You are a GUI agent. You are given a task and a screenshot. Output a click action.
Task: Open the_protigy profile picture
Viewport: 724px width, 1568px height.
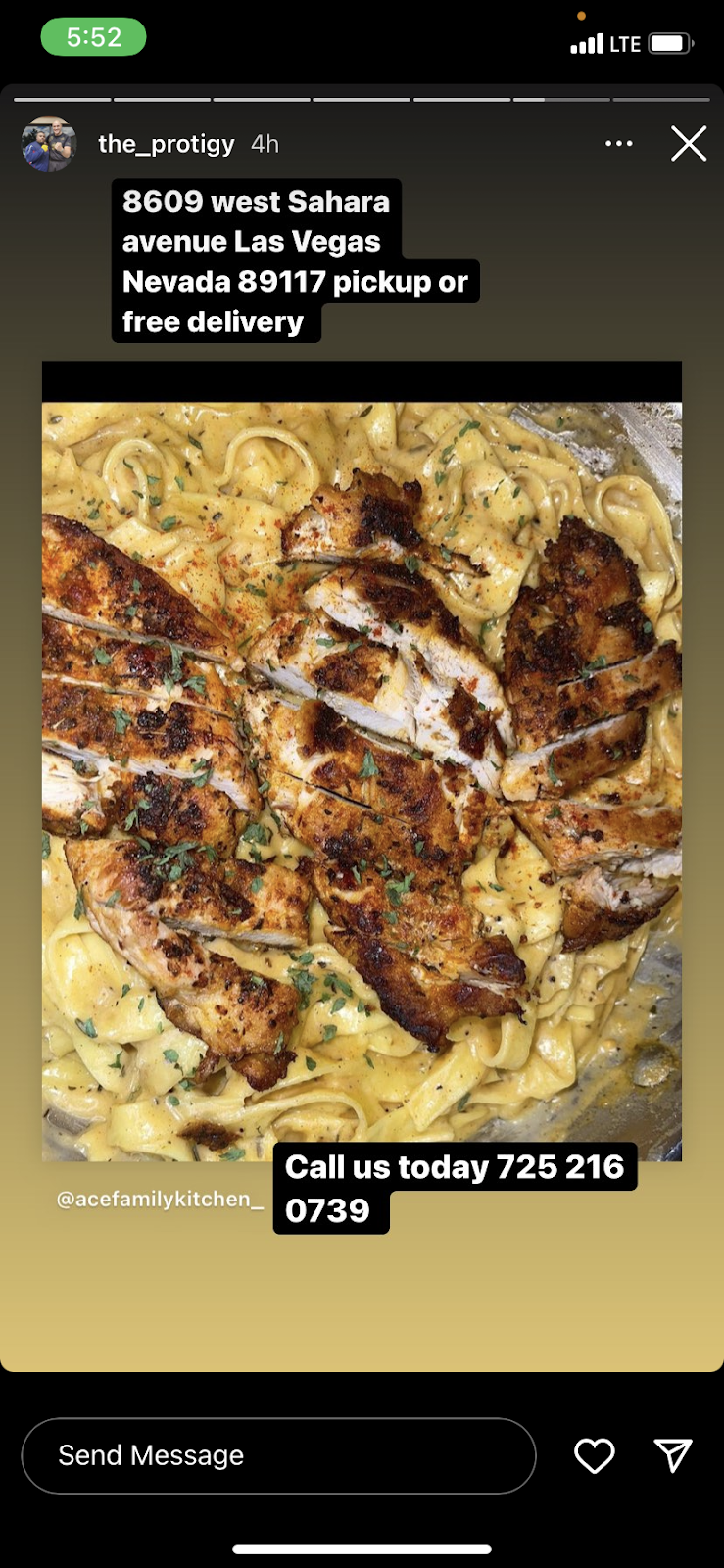click(x=48, y=144)
